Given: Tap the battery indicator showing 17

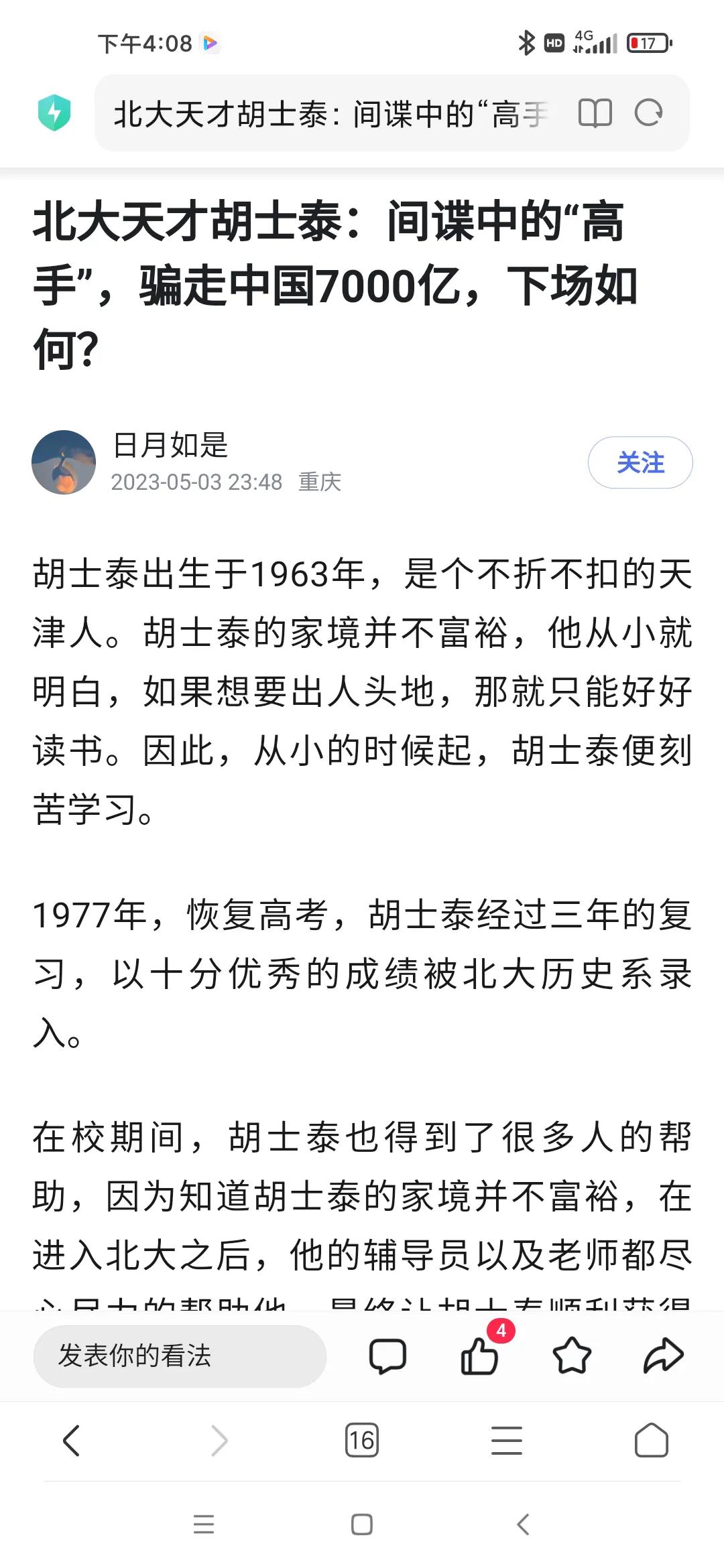Looking at the screenshot, I should tap(646, 43).
